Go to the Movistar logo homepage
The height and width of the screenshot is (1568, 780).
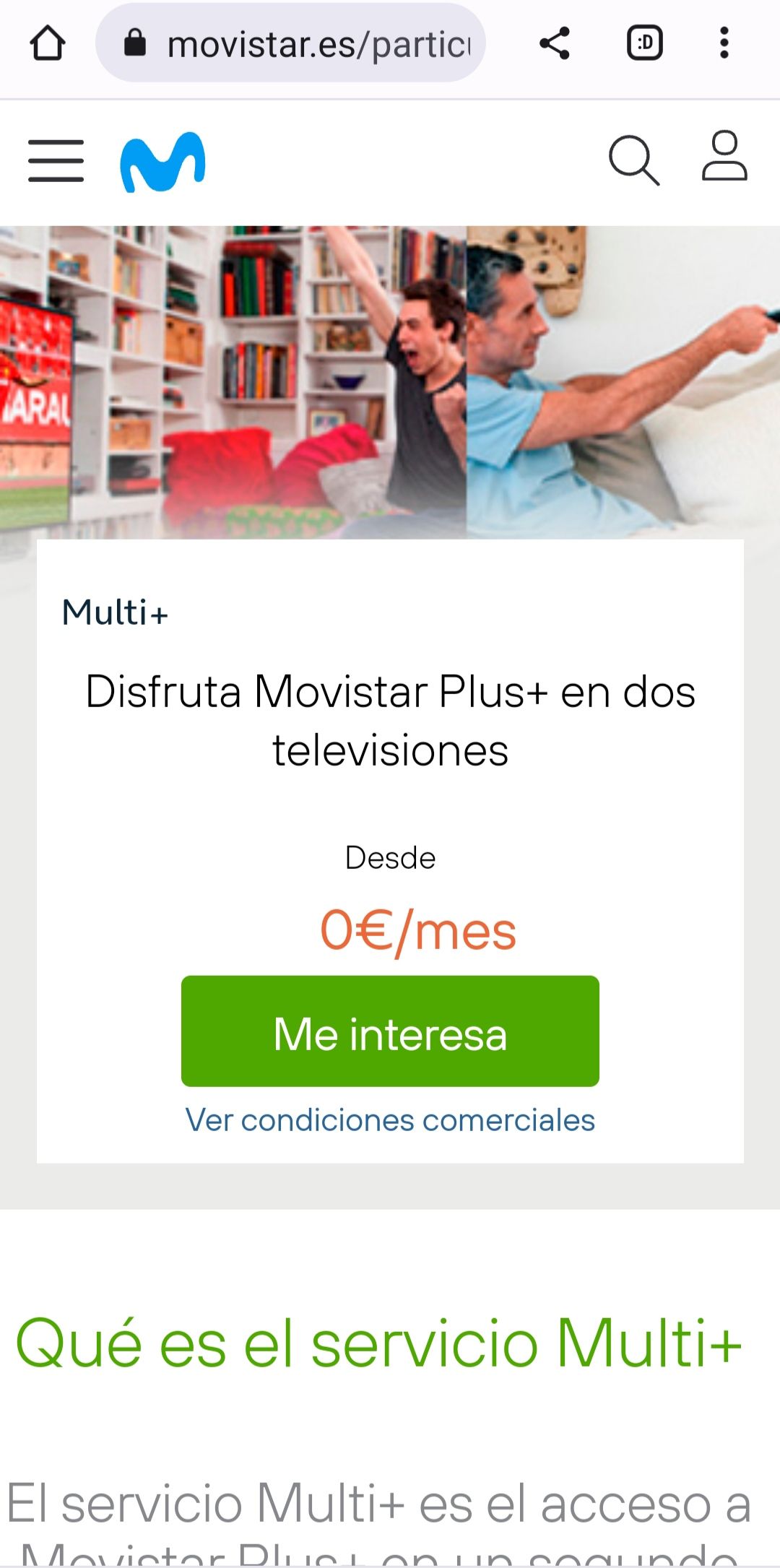pyautogui.click(x=163, y=162)
